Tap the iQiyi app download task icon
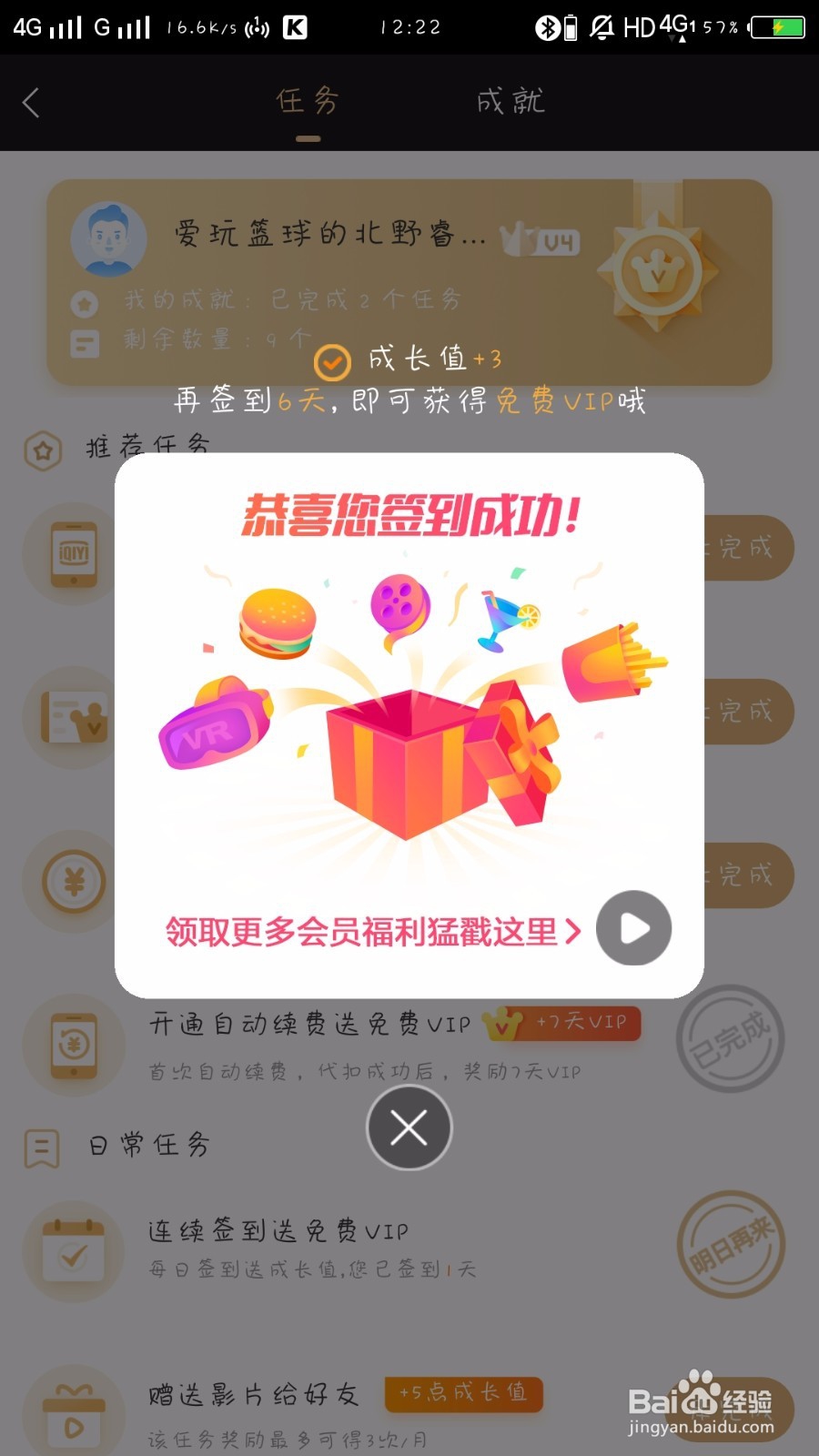The height and width of the screenshot is (1456, 819). tap(73, 553)
